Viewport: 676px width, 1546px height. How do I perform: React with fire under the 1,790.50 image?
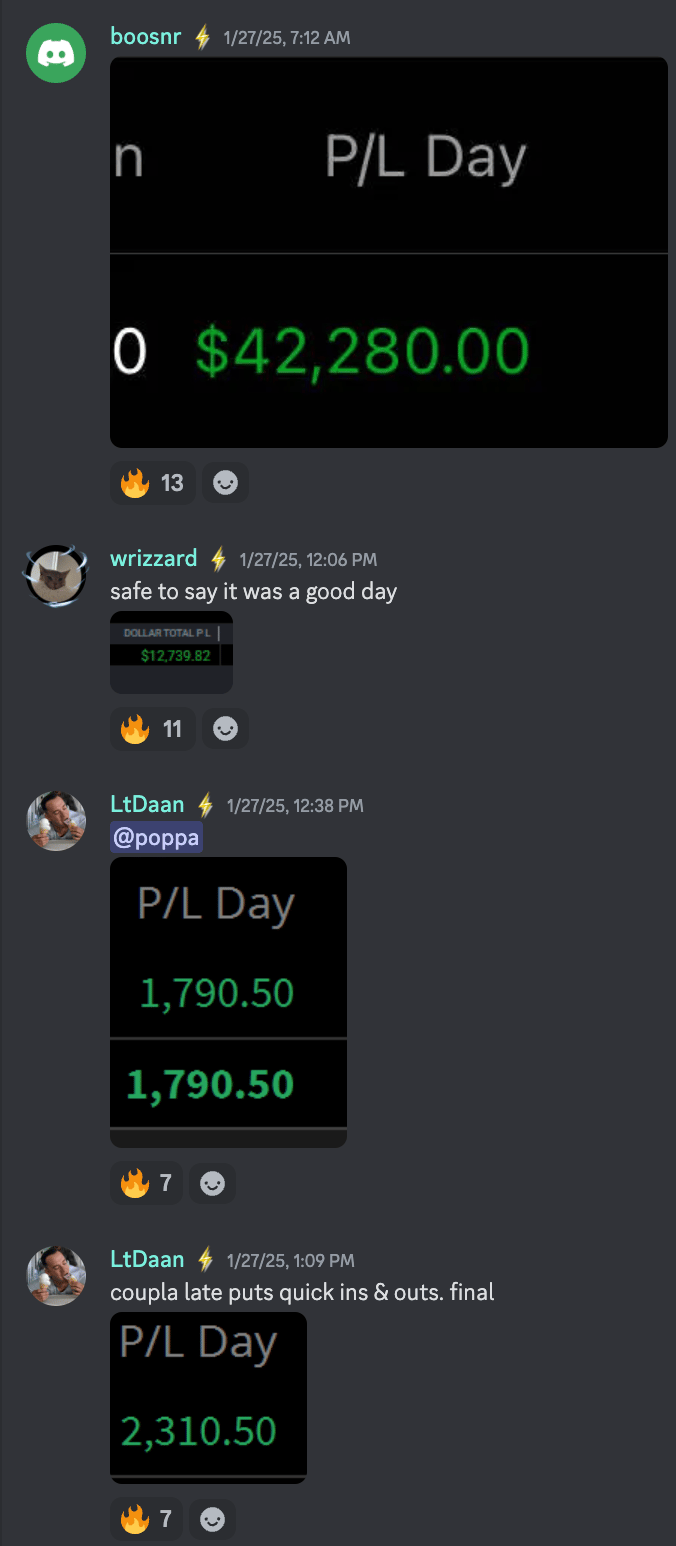pyautogui.click(x=146, y=1184)
